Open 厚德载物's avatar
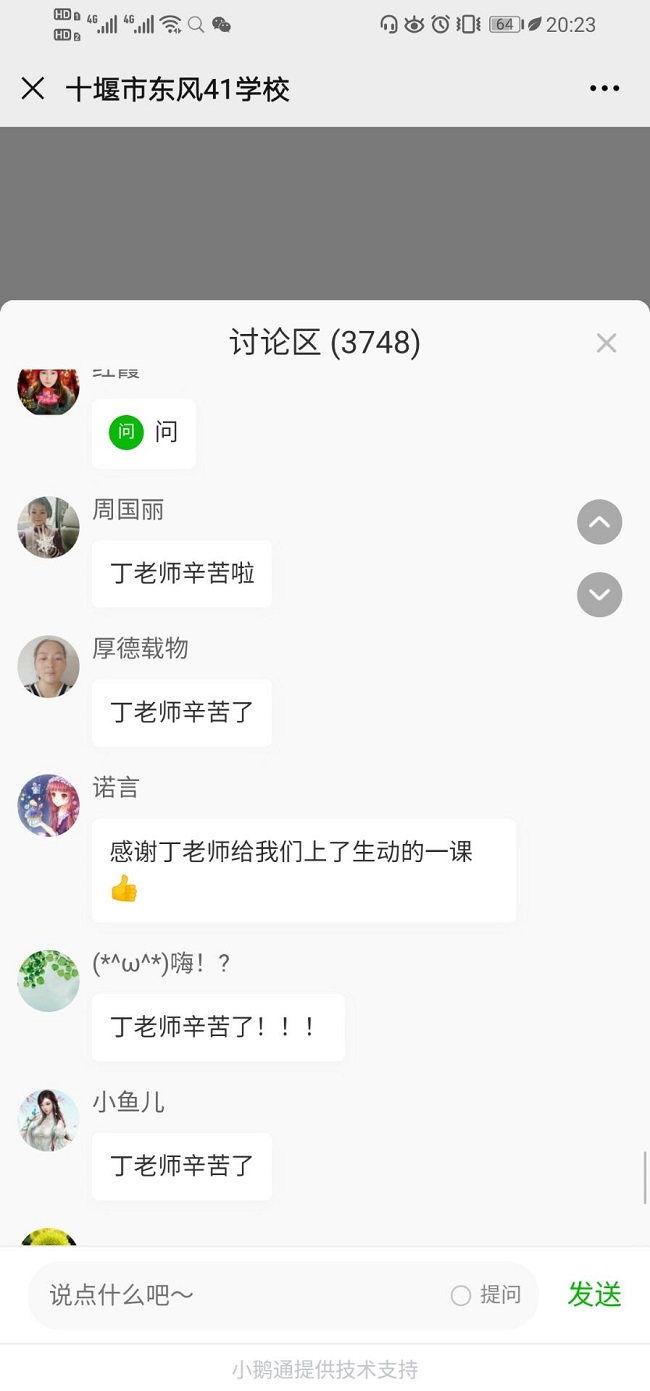 coord(48,666)
